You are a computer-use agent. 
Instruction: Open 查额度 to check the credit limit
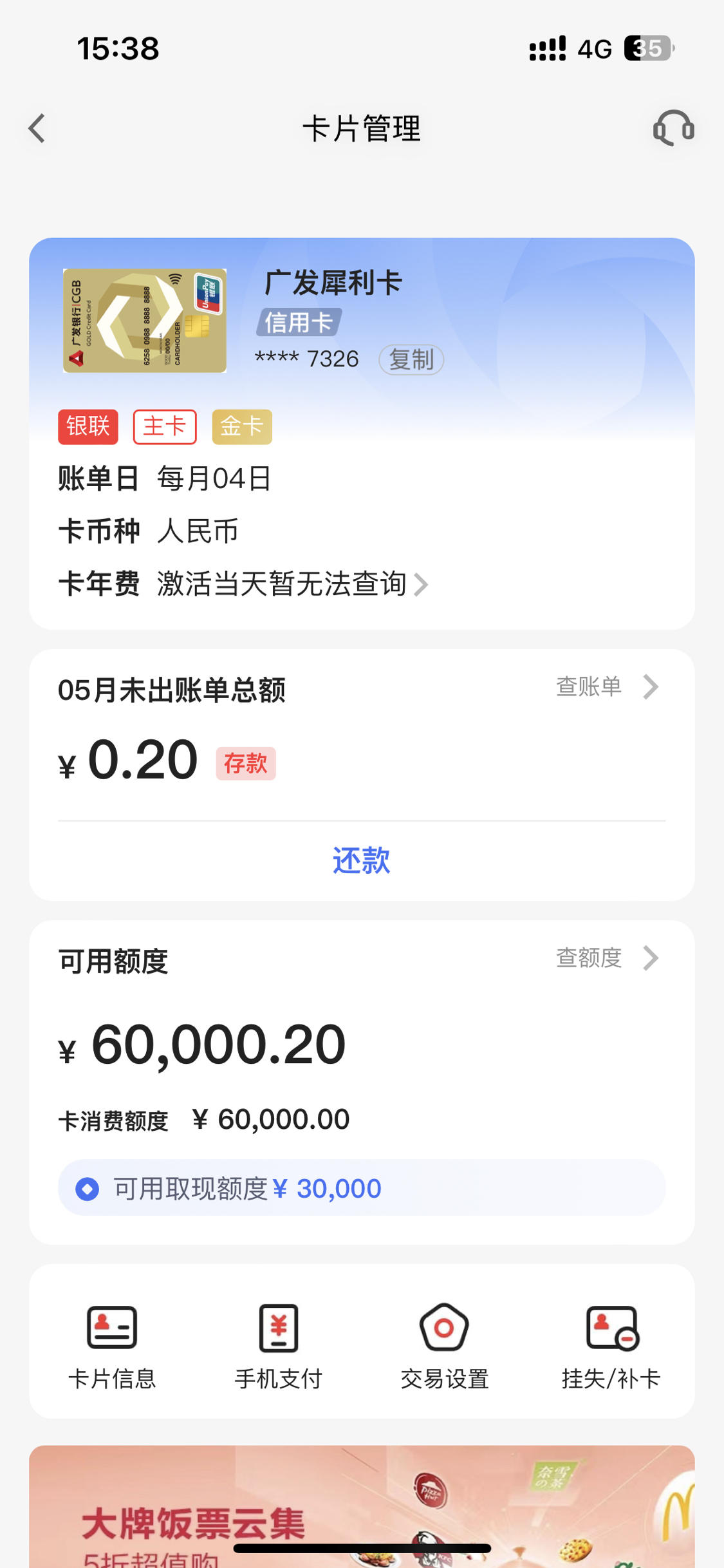(608, 958)
